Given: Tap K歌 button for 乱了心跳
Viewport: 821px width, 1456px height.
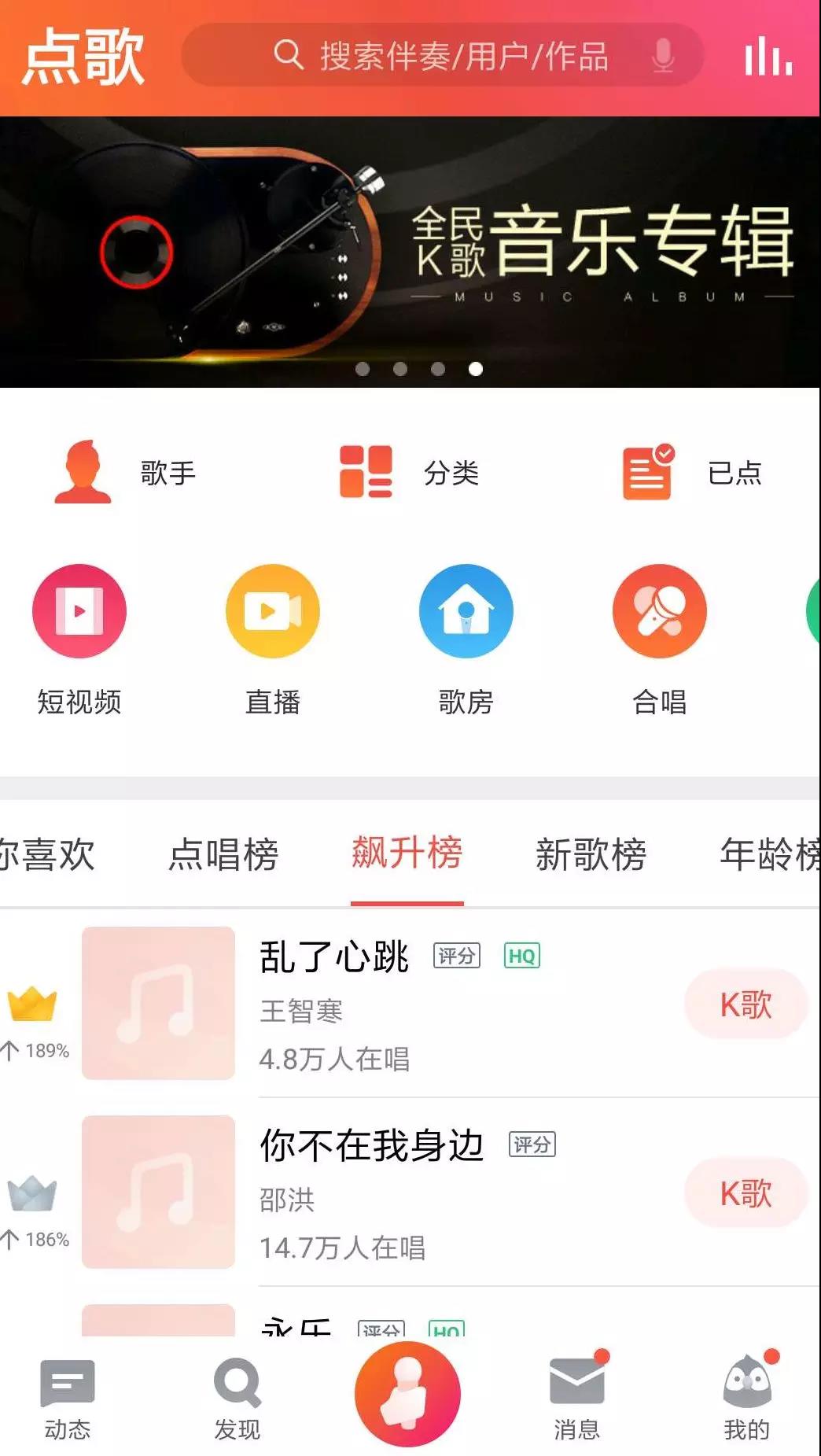Looking at the screenshot, I should 746,1004.
